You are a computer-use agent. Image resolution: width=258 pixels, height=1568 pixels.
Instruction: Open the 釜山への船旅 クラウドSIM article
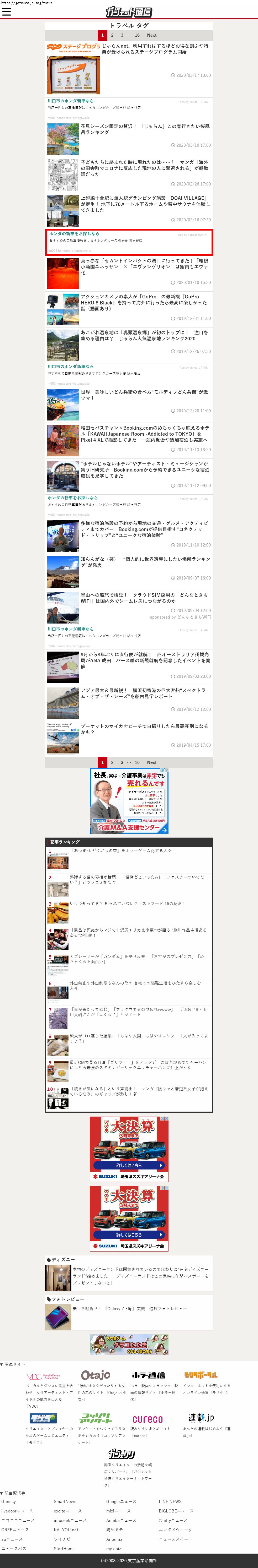click(145, 598)
